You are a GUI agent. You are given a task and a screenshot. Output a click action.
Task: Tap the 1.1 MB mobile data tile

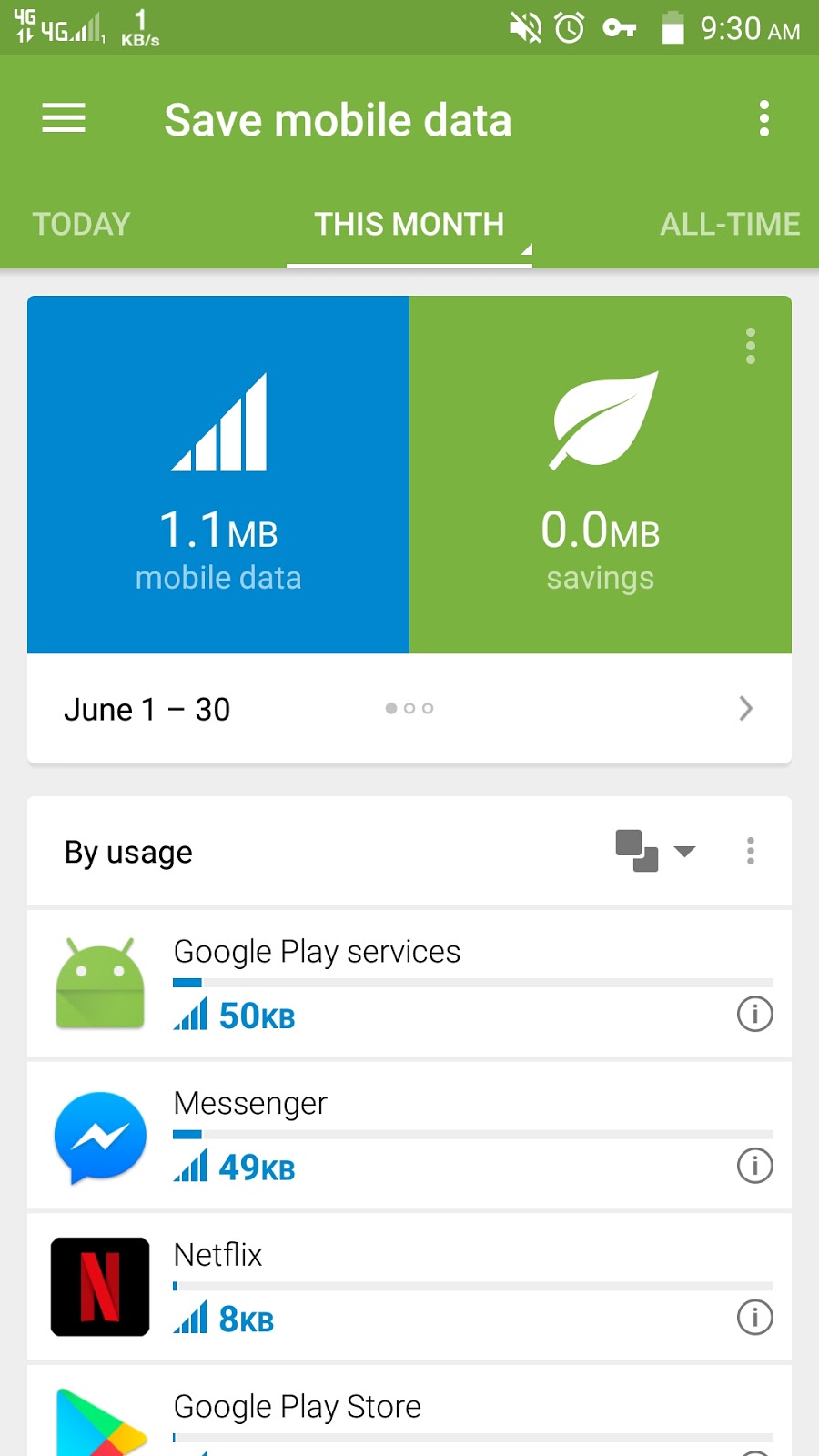point(218,474)
